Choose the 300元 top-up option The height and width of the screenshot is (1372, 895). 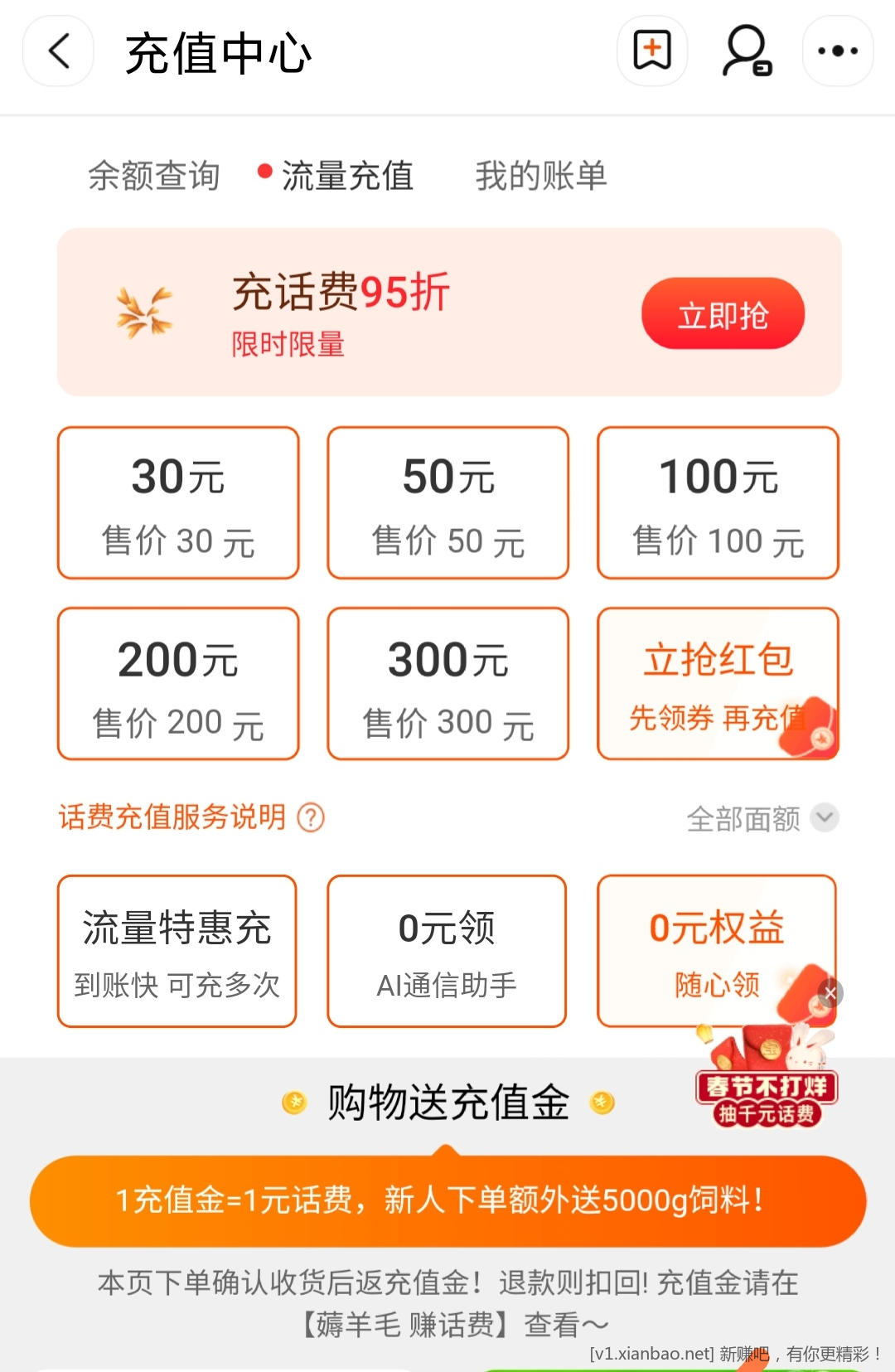[x=448, y=684]
